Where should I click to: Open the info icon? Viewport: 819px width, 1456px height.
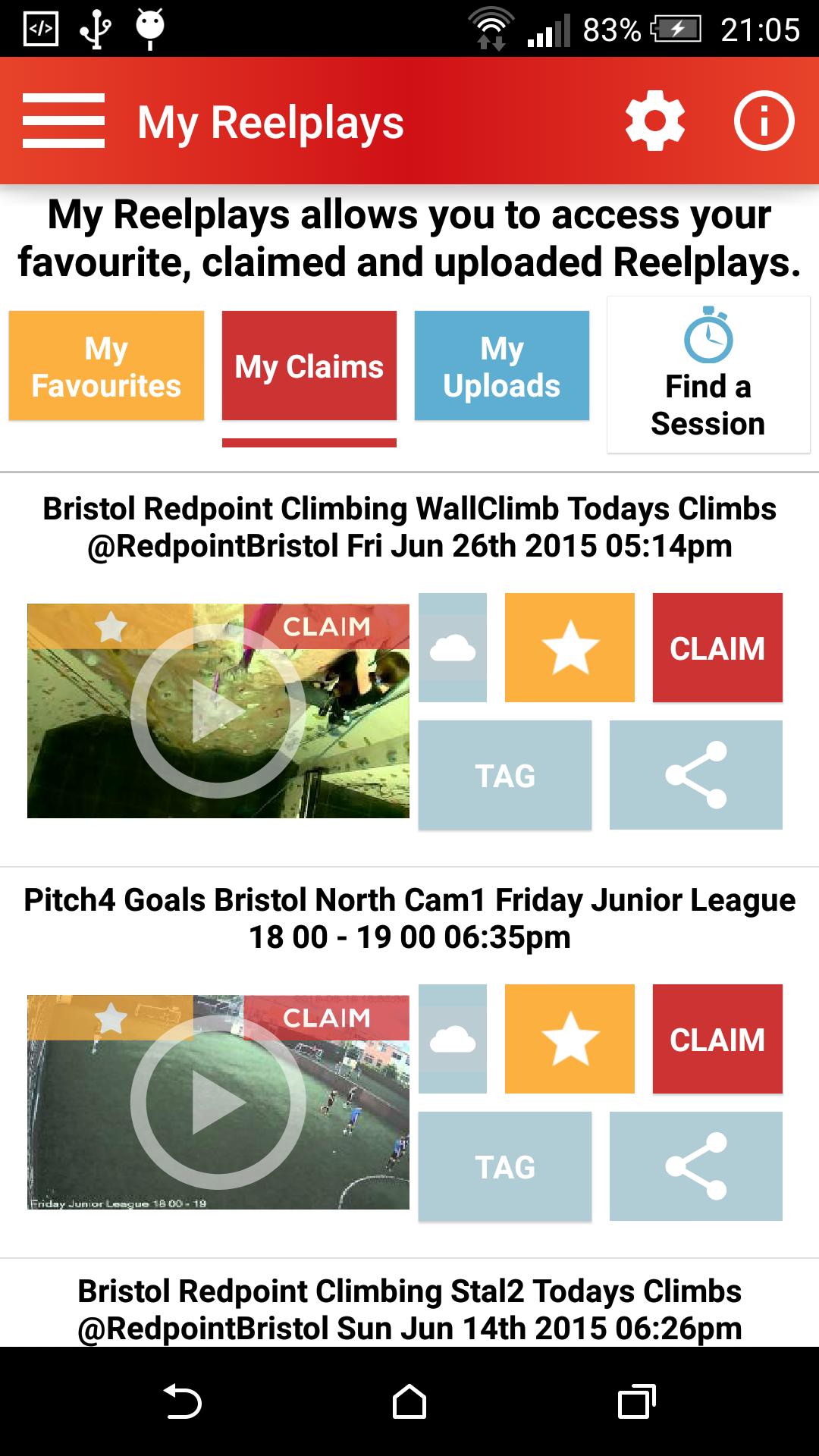pyautogui.click(x=764, y=121)
